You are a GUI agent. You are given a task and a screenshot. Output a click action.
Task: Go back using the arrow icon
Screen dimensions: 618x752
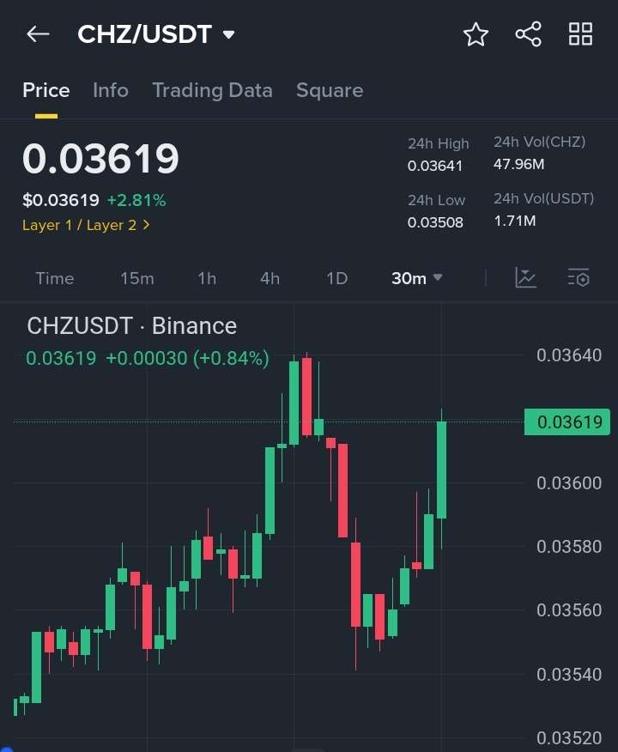(x=38, y=34)
